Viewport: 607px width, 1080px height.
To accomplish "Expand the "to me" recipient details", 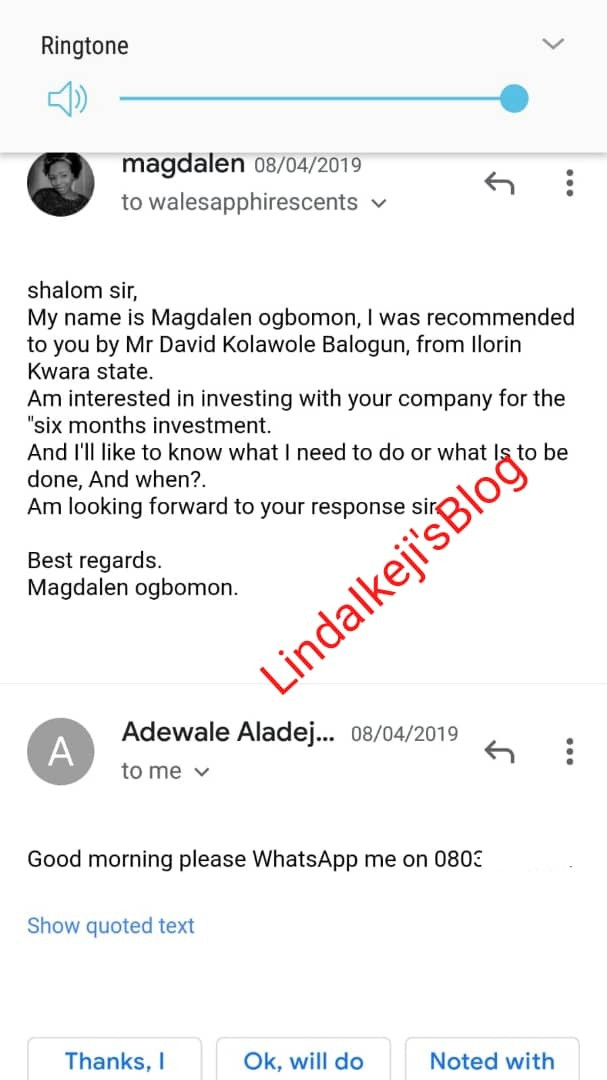I will [x=202, y=772].
